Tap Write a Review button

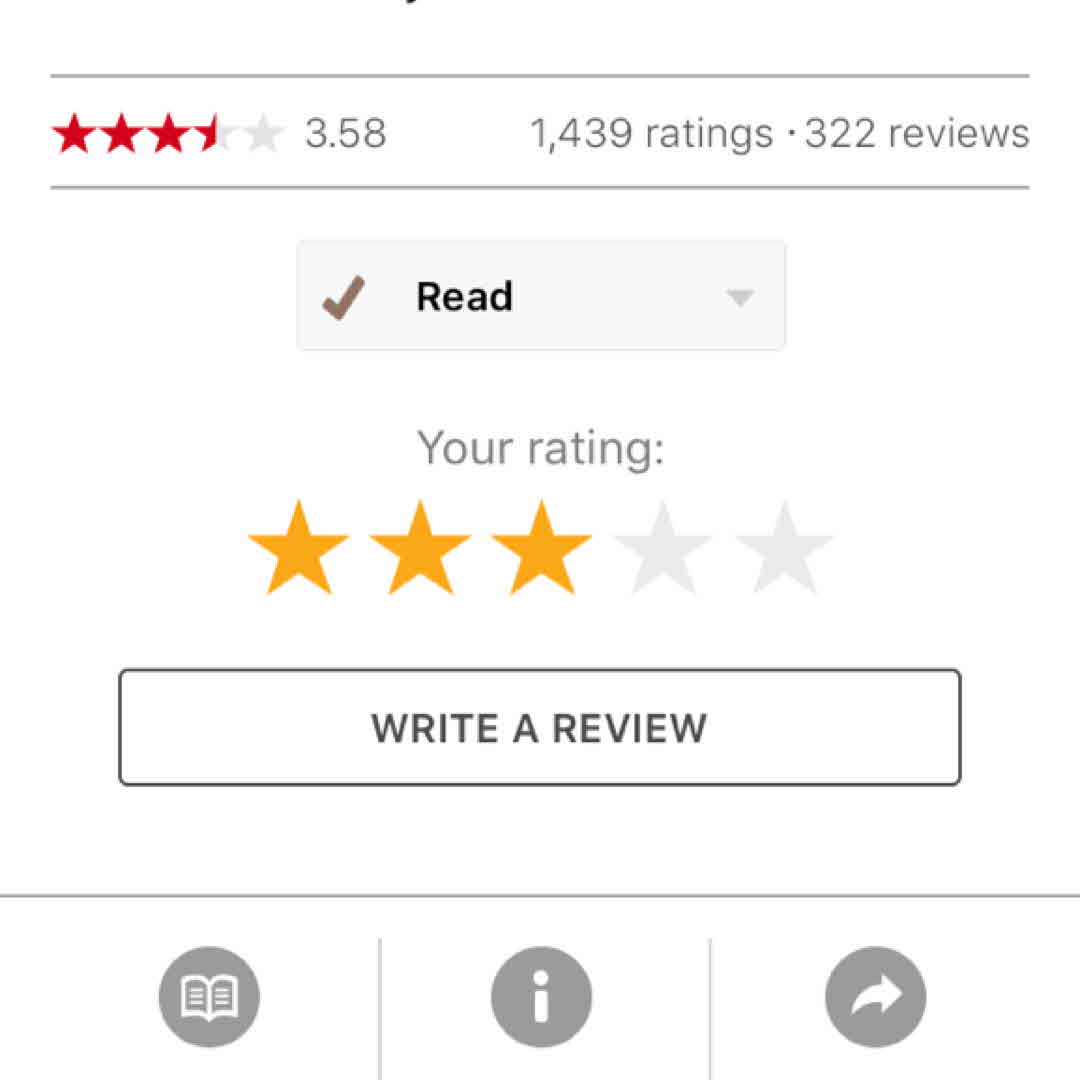tap(540, 727)
